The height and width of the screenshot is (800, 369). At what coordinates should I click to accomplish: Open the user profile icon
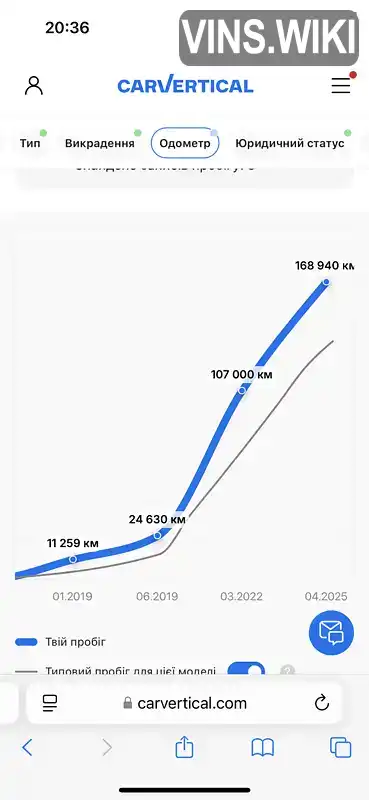(34, 86)
